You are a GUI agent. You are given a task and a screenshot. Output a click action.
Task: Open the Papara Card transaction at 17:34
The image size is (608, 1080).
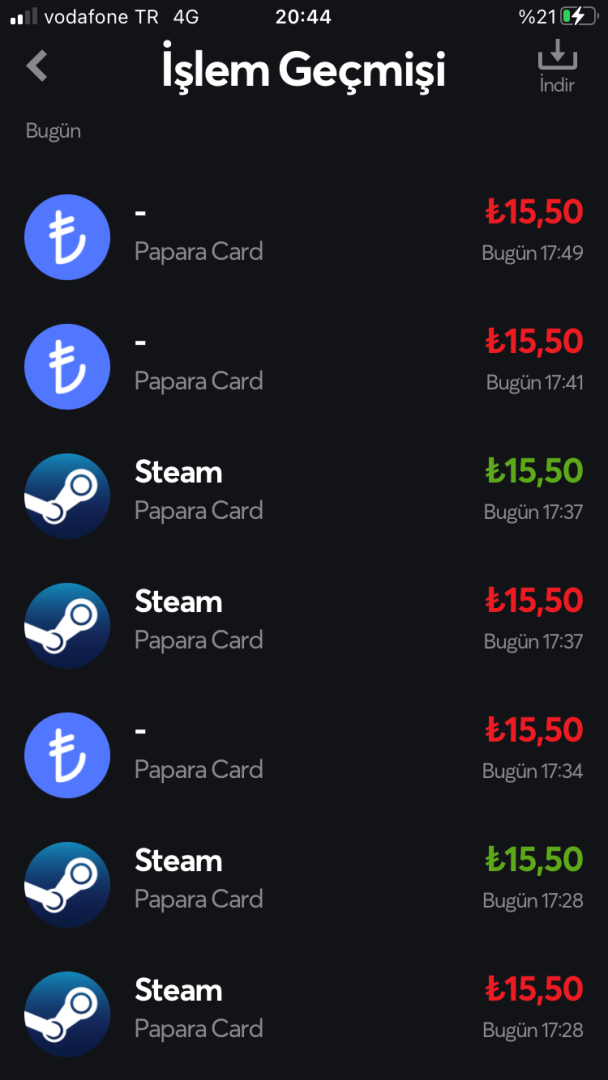tap(304, 750)
